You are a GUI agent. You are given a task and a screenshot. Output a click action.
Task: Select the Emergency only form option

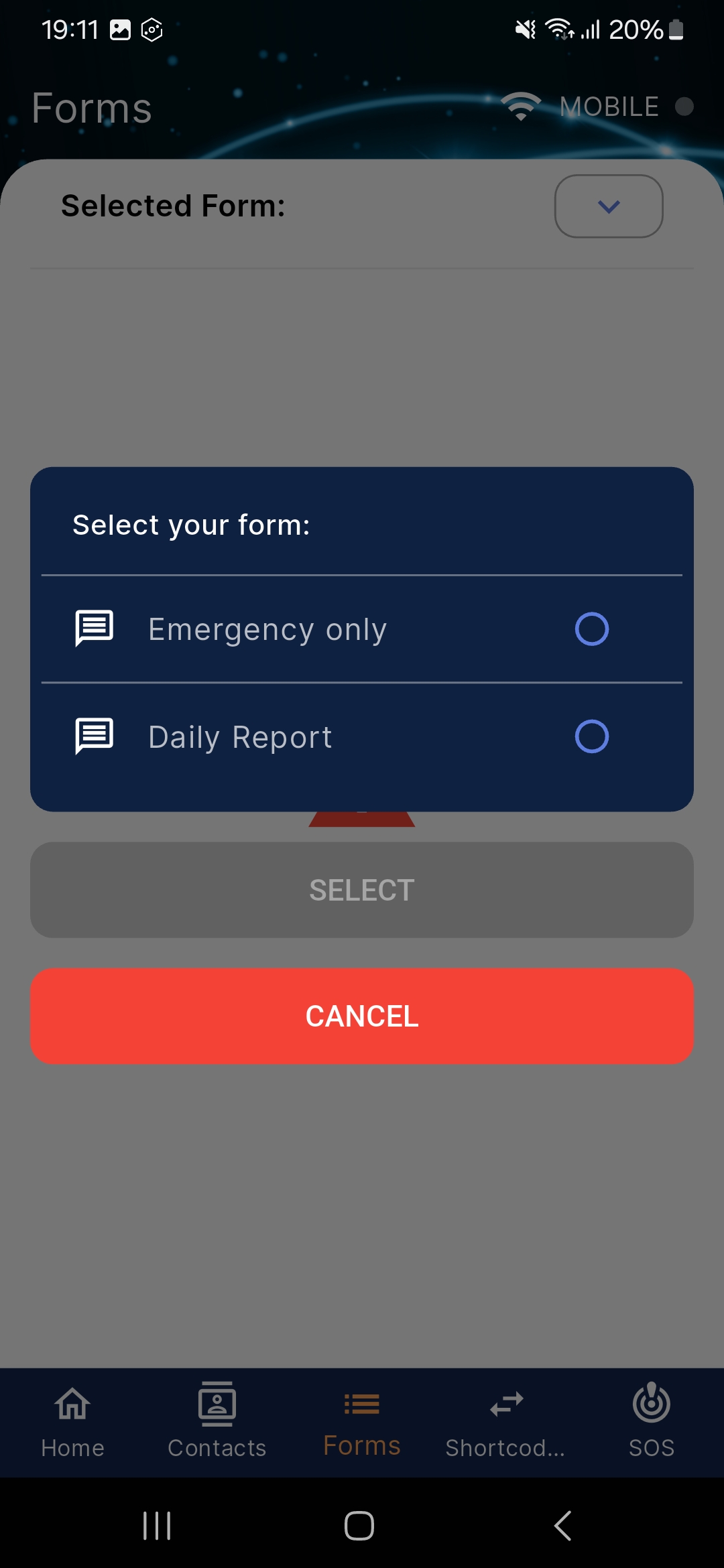pyautogui.click(x=362, y=629)
